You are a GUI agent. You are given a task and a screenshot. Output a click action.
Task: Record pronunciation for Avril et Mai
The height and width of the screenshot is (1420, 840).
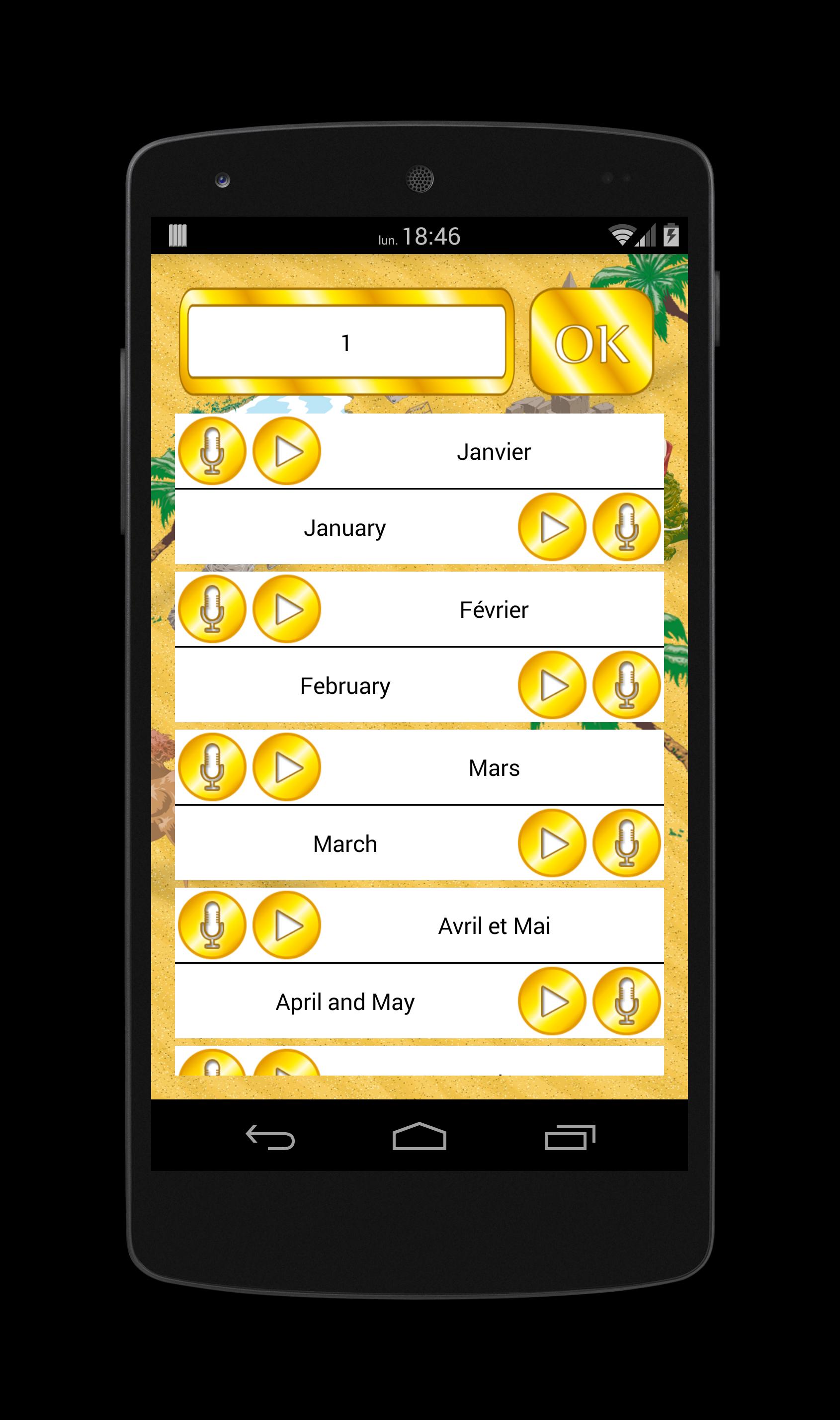(x=212, y=925)
